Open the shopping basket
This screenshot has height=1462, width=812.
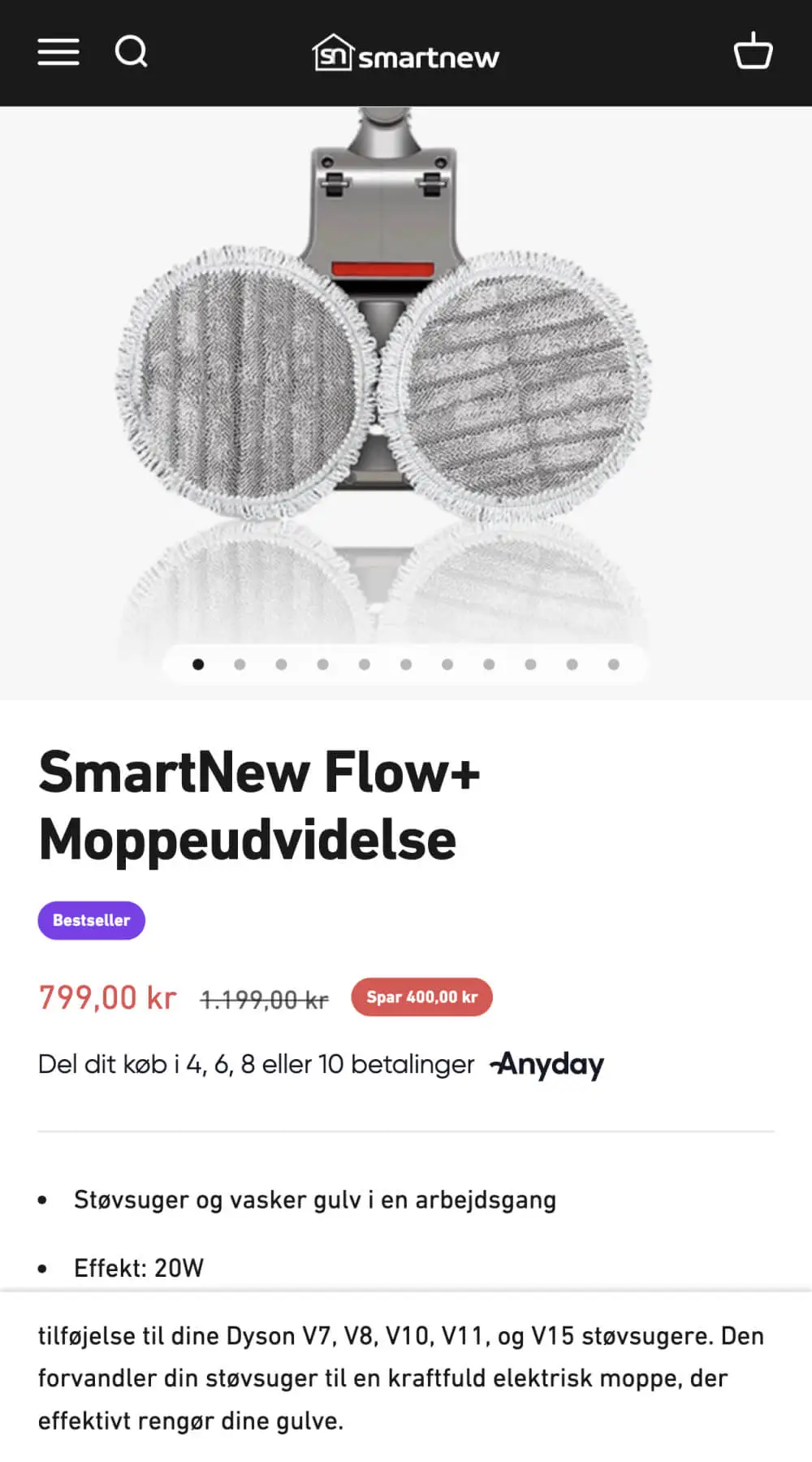tap(753, 52)
